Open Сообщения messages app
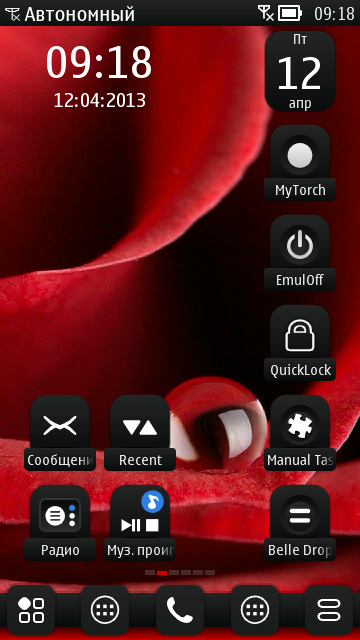Image resolution: width=360 pixels, height=640 pixels. tap(60, 433)
